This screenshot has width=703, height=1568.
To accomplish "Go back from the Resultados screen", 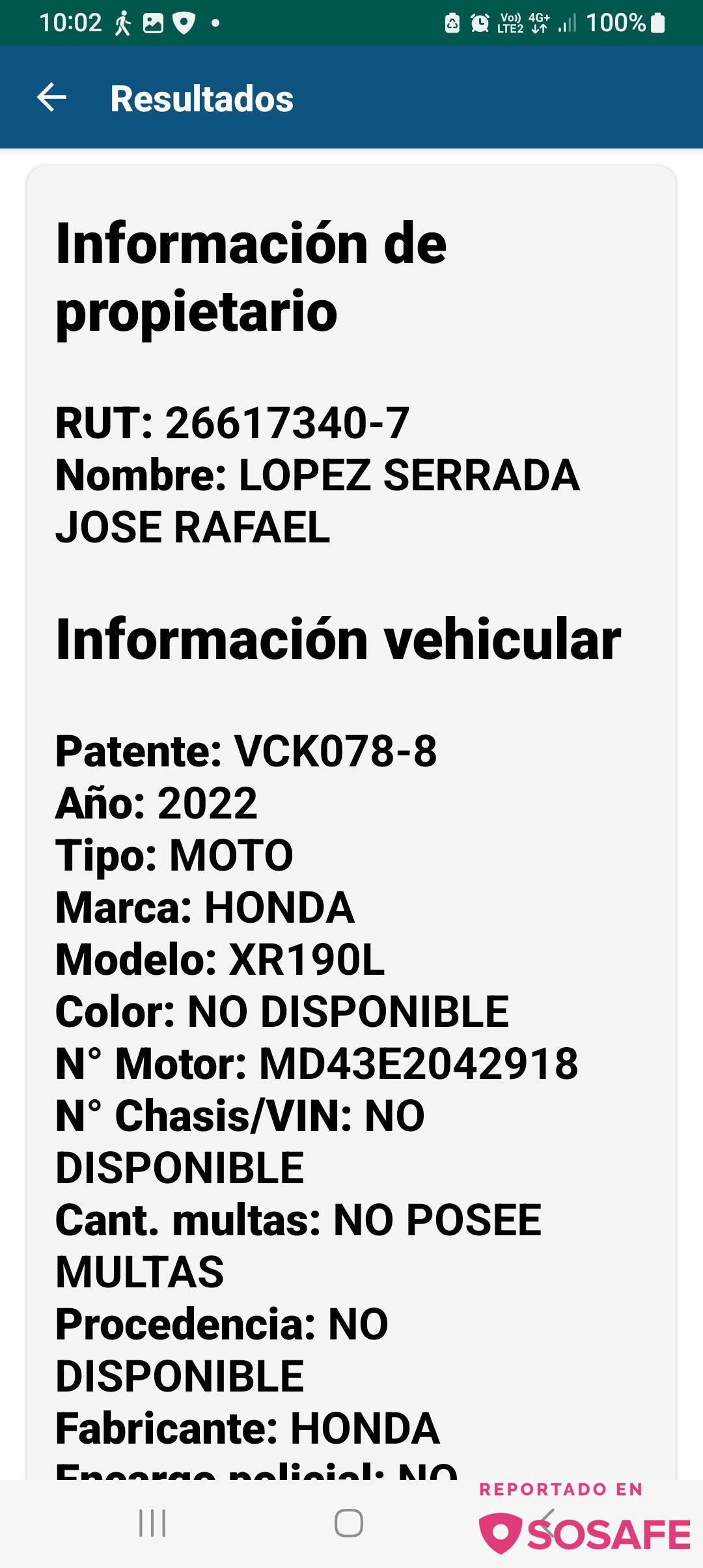I will click(52, 98).
